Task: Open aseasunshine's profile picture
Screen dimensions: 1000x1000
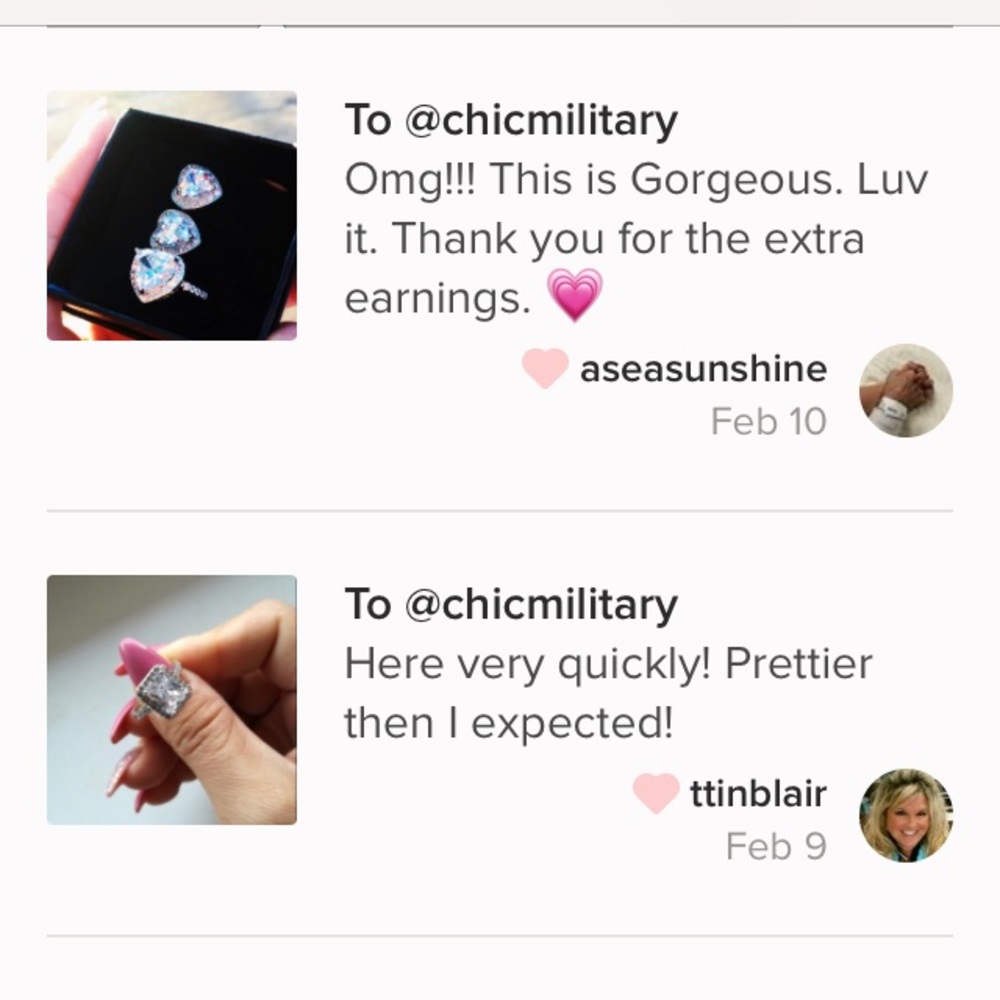Action: [x=906, y=391]
